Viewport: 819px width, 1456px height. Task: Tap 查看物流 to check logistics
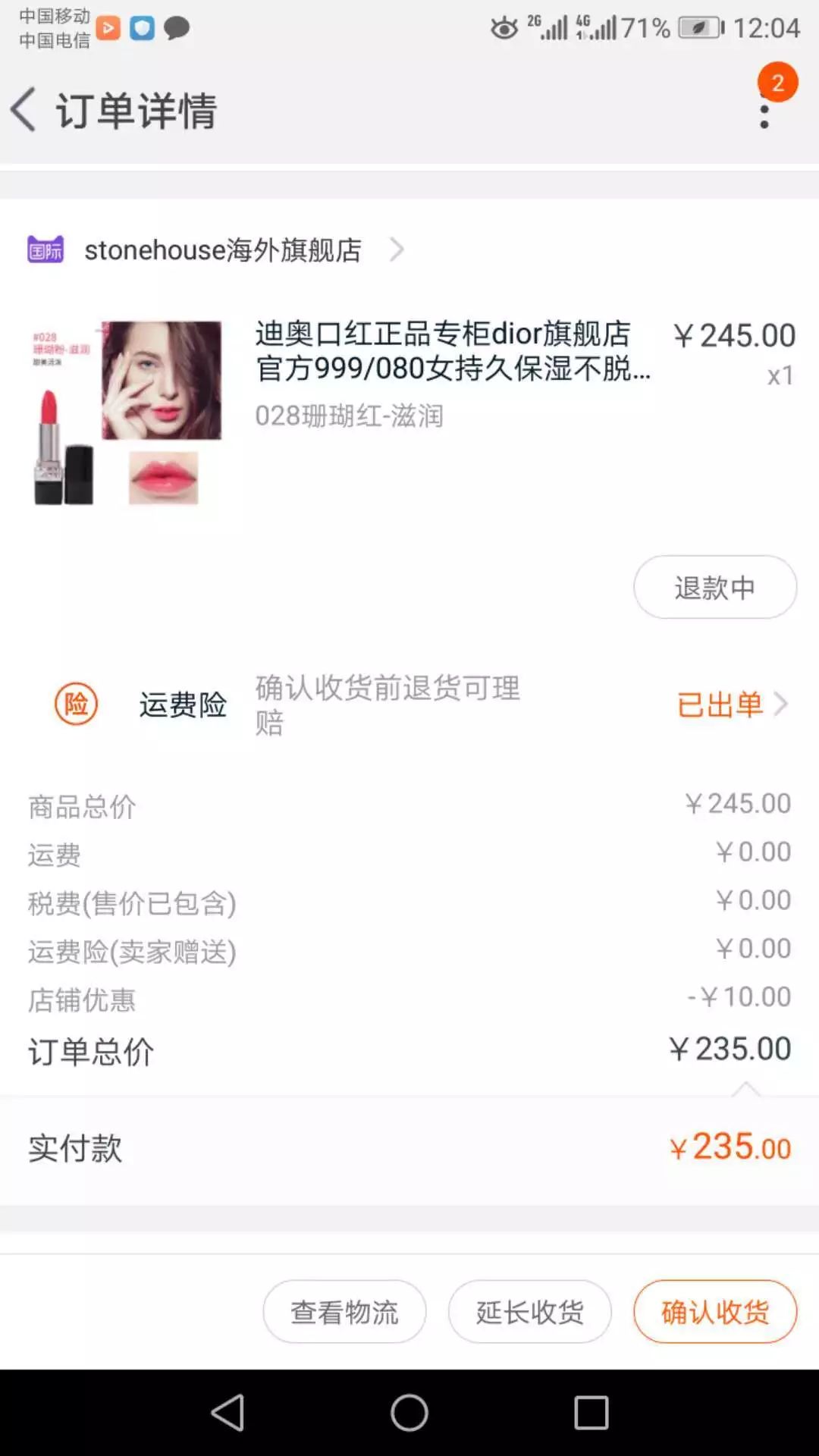344,1310
